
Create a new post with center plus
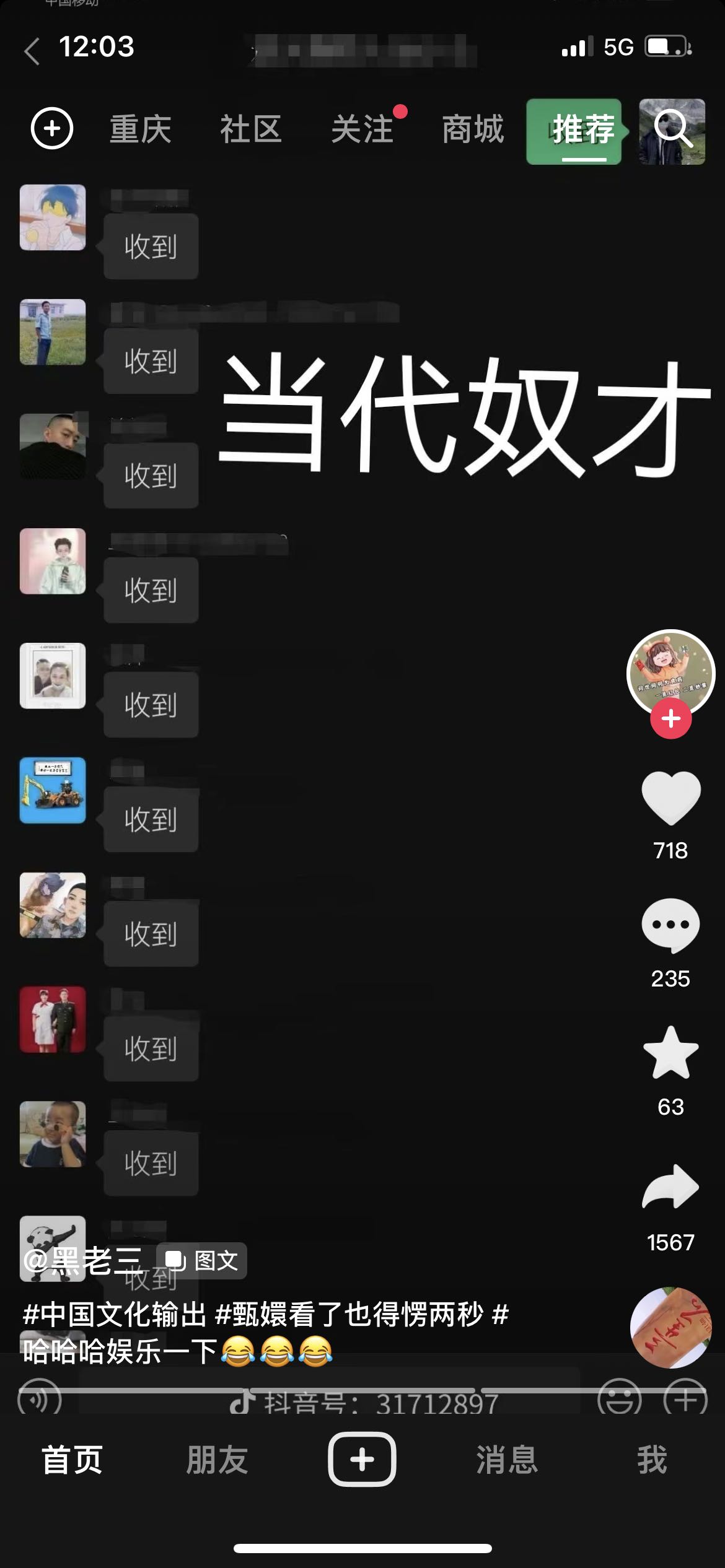pyautogui.click(x=362, y=1460)
